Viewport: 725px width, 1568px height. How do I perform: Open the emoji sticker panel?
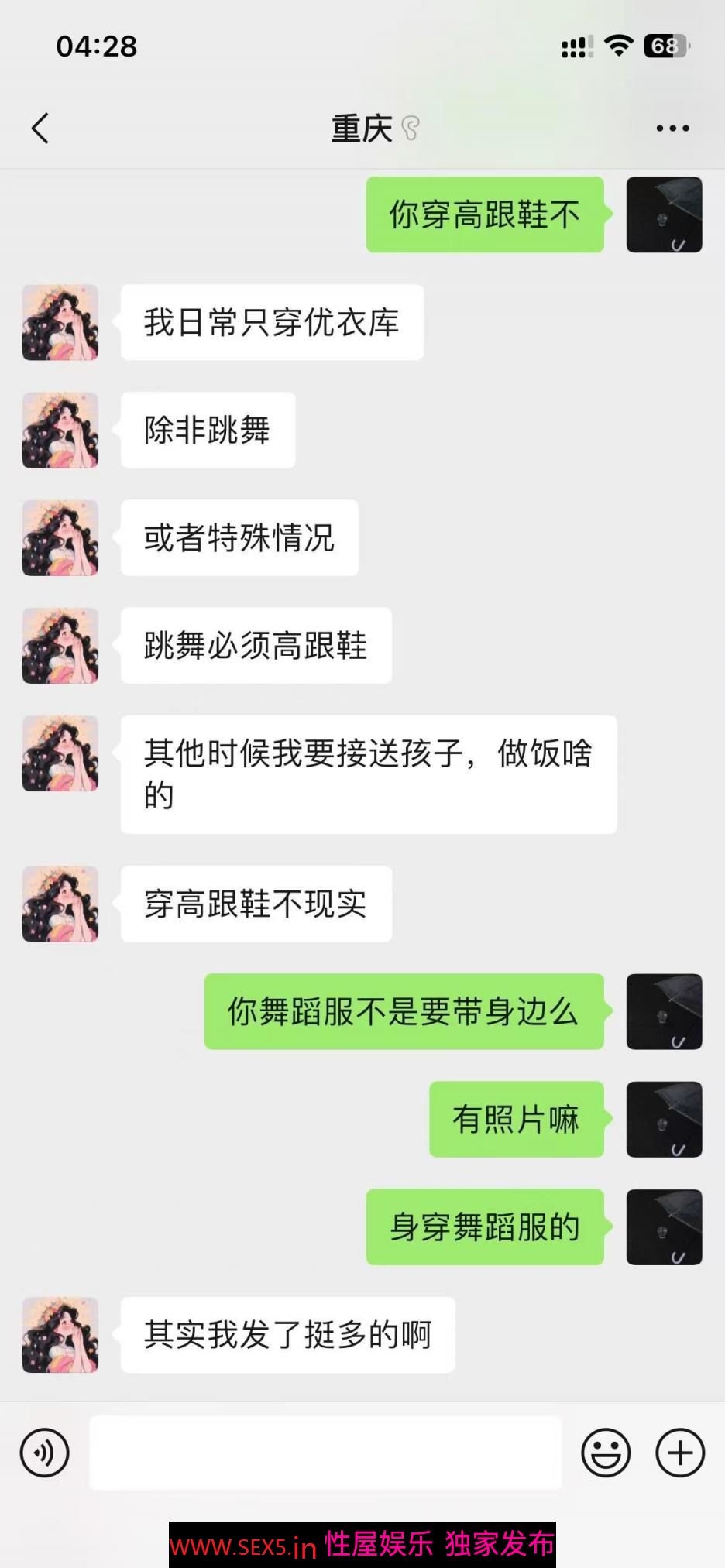tap(606, 1453)
